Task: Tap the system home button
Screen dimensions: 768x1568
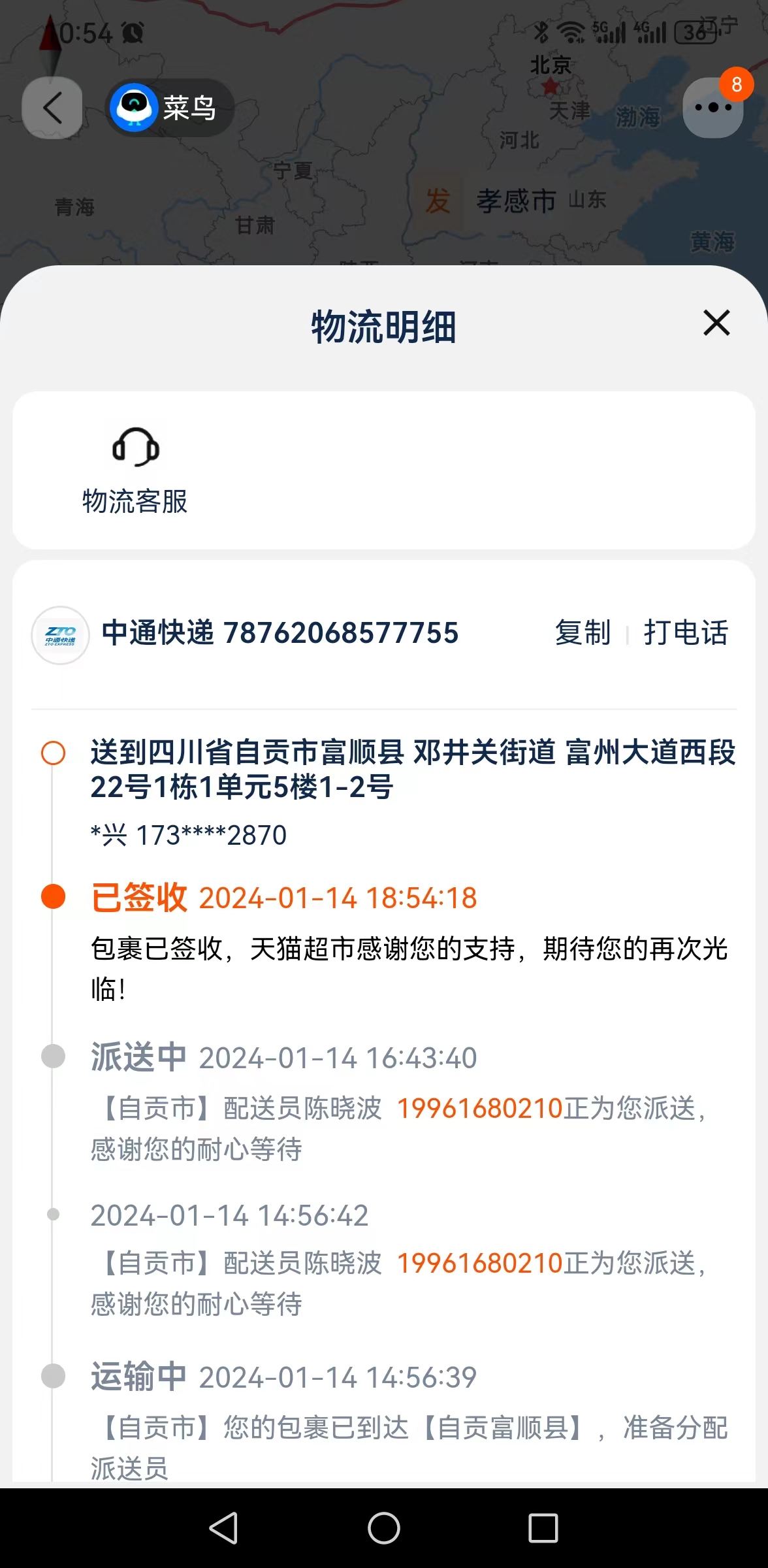Action: tap(384, 1528)
